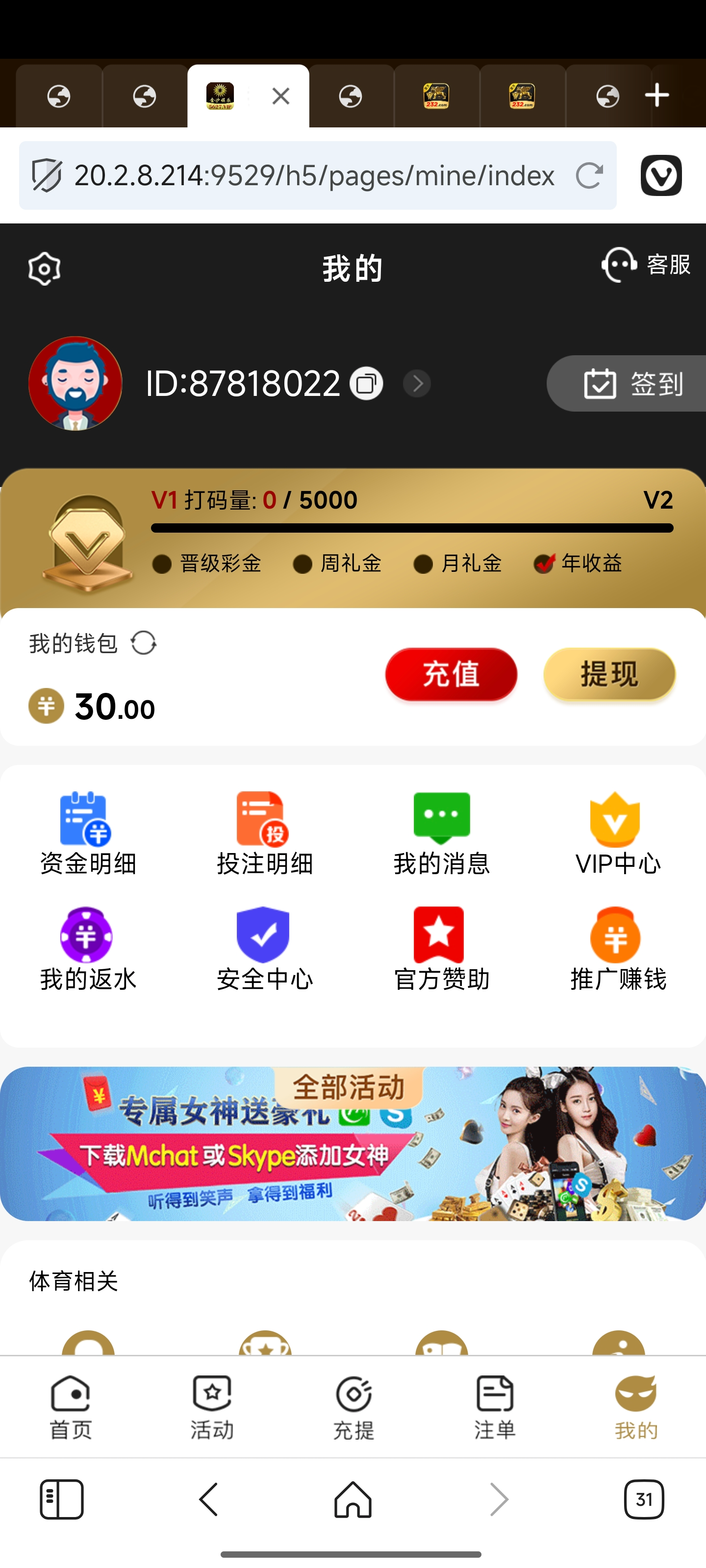Click the 充值 deposit button
The width and height of the screenshot is (706, 1568).
click(x=451, y=674)
